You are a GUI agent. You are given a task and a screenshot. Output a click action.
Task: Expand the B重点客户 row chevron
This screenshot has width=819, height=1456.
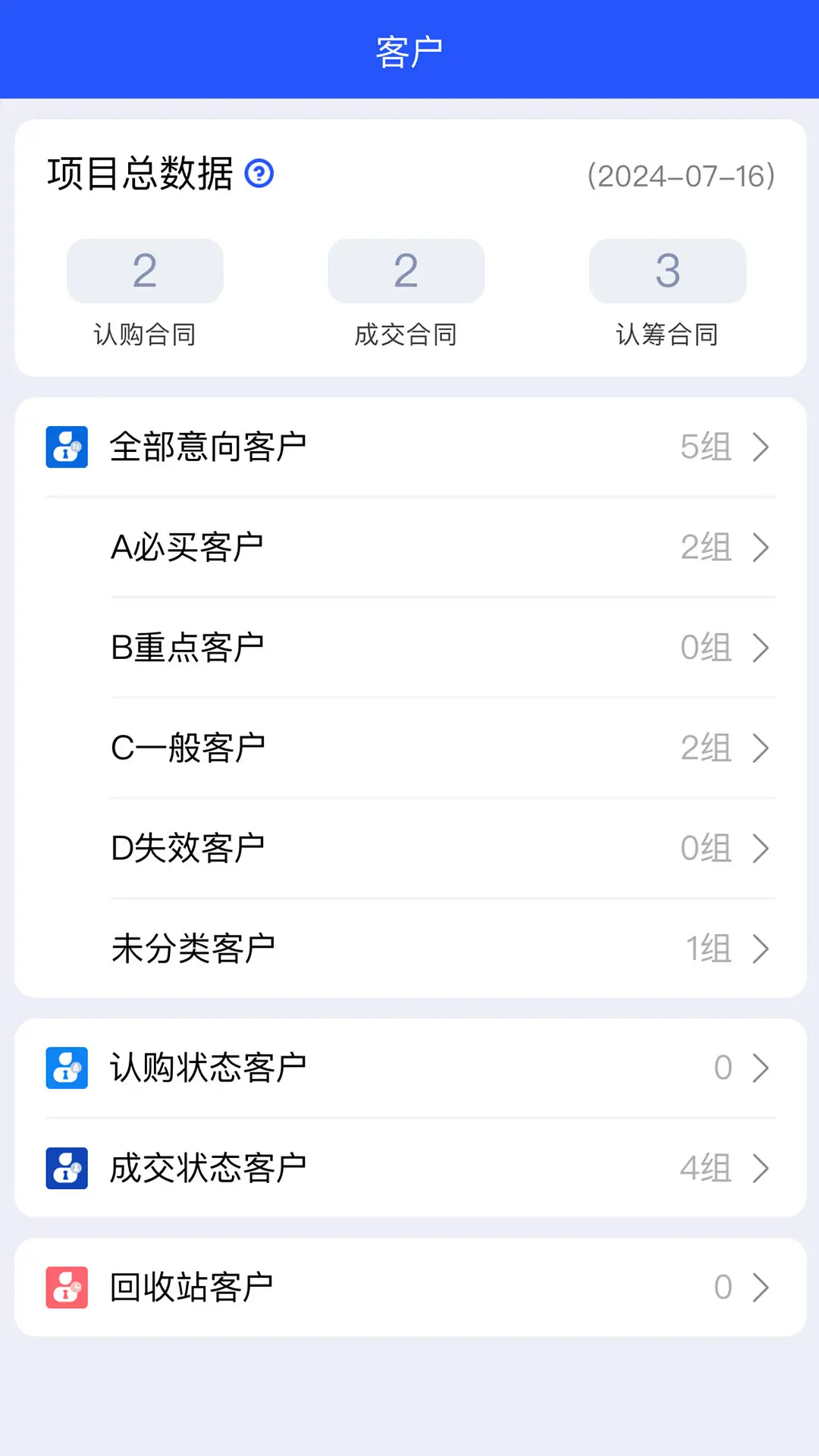pyautogui.click(x=761, y=648)
